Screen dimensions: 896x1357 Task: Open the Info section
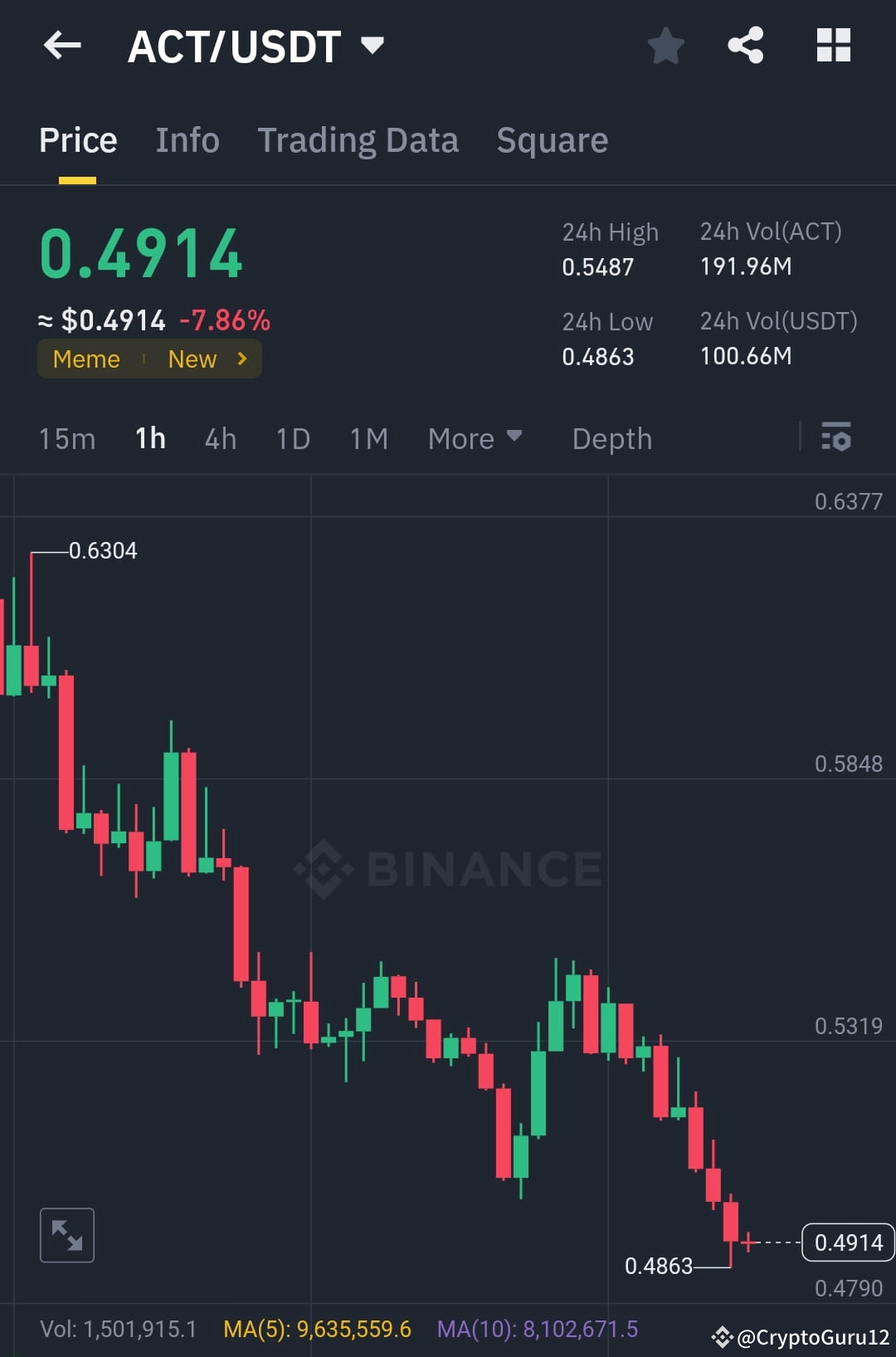pyautogui.click(x=187, y=139)
